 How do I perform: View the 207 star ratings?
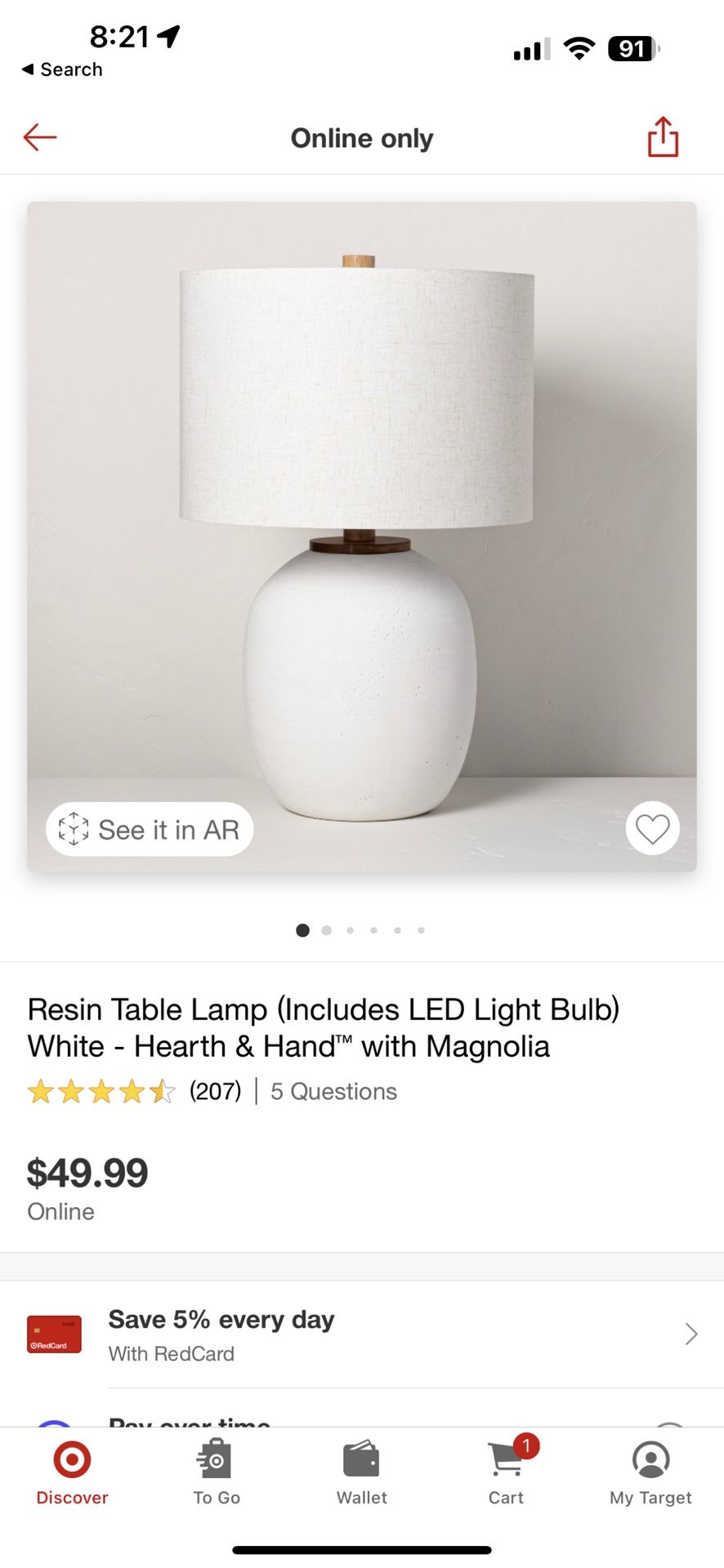[135, 1091]
